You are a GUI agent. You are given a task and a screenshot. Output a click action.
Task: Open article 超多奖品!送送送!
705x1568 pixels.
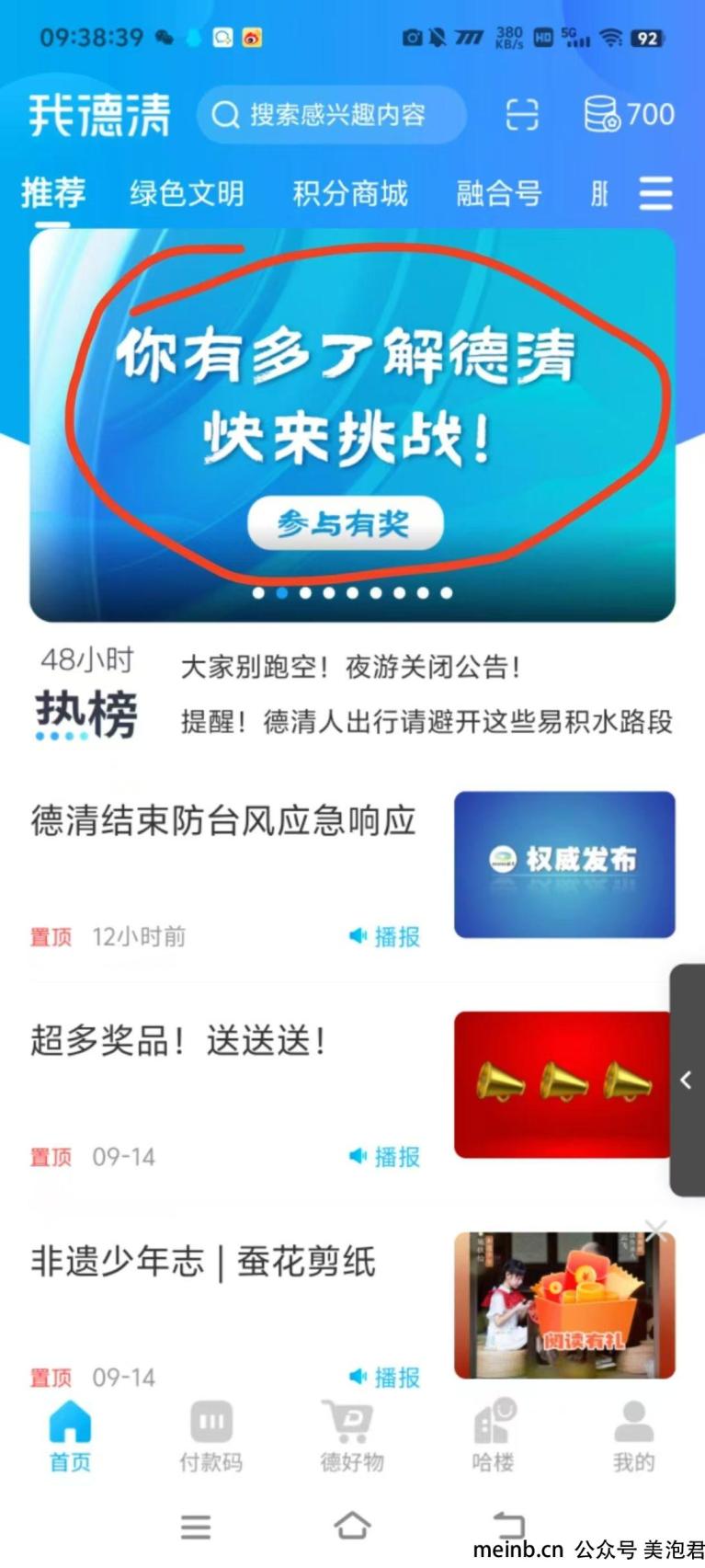[x=178, y=1041]
